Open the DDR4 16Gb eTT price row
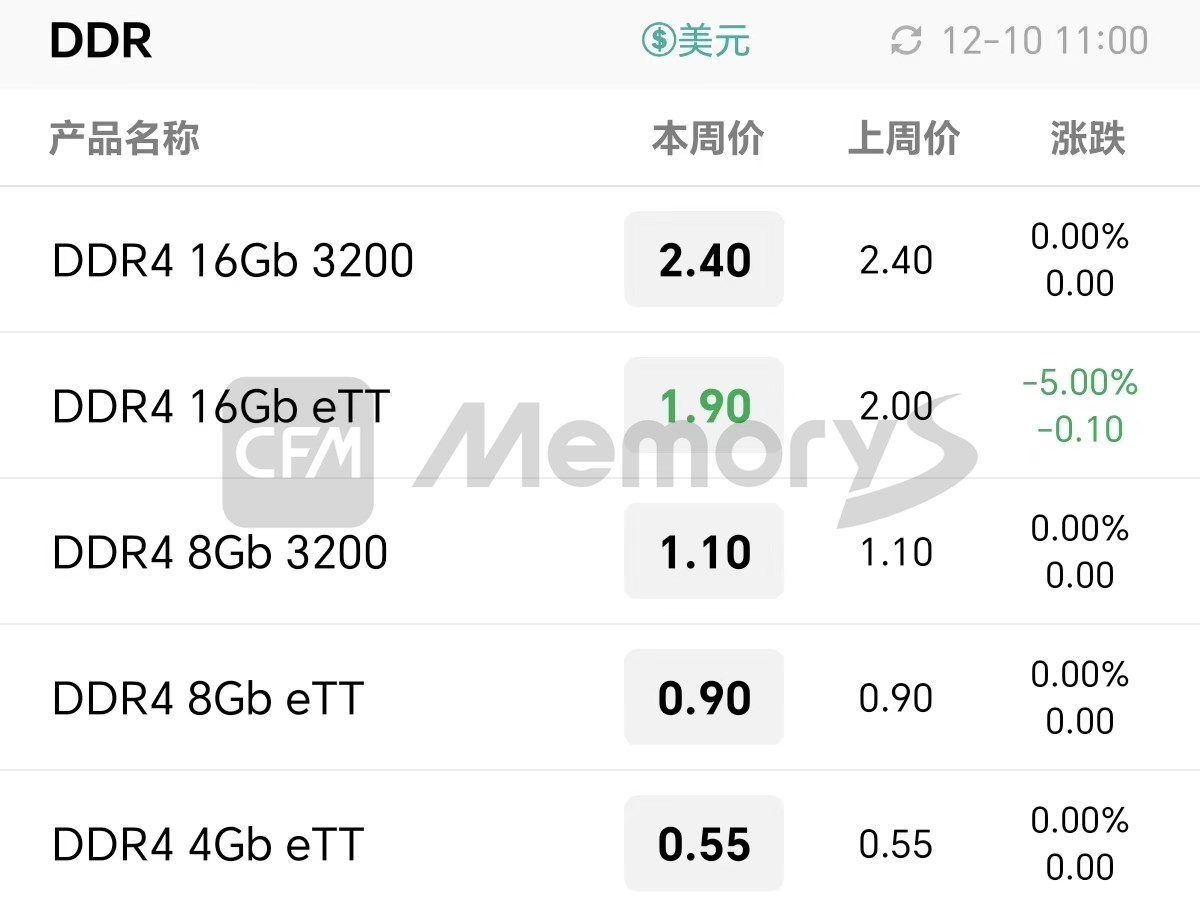Image resolution: width=1200 pixels, height=903 pixels. 221,406
